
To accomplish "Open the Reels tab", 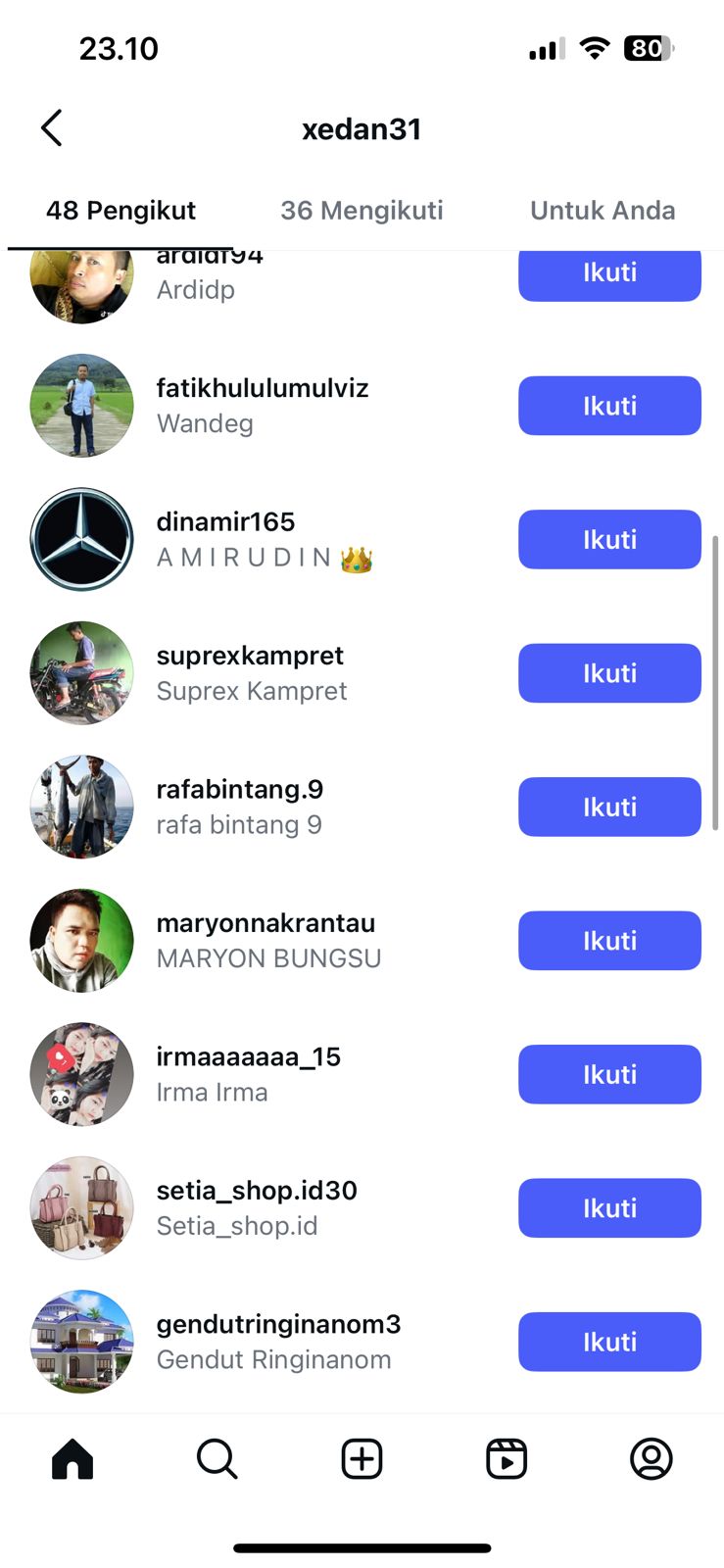I will click(x=507, y=1459).
